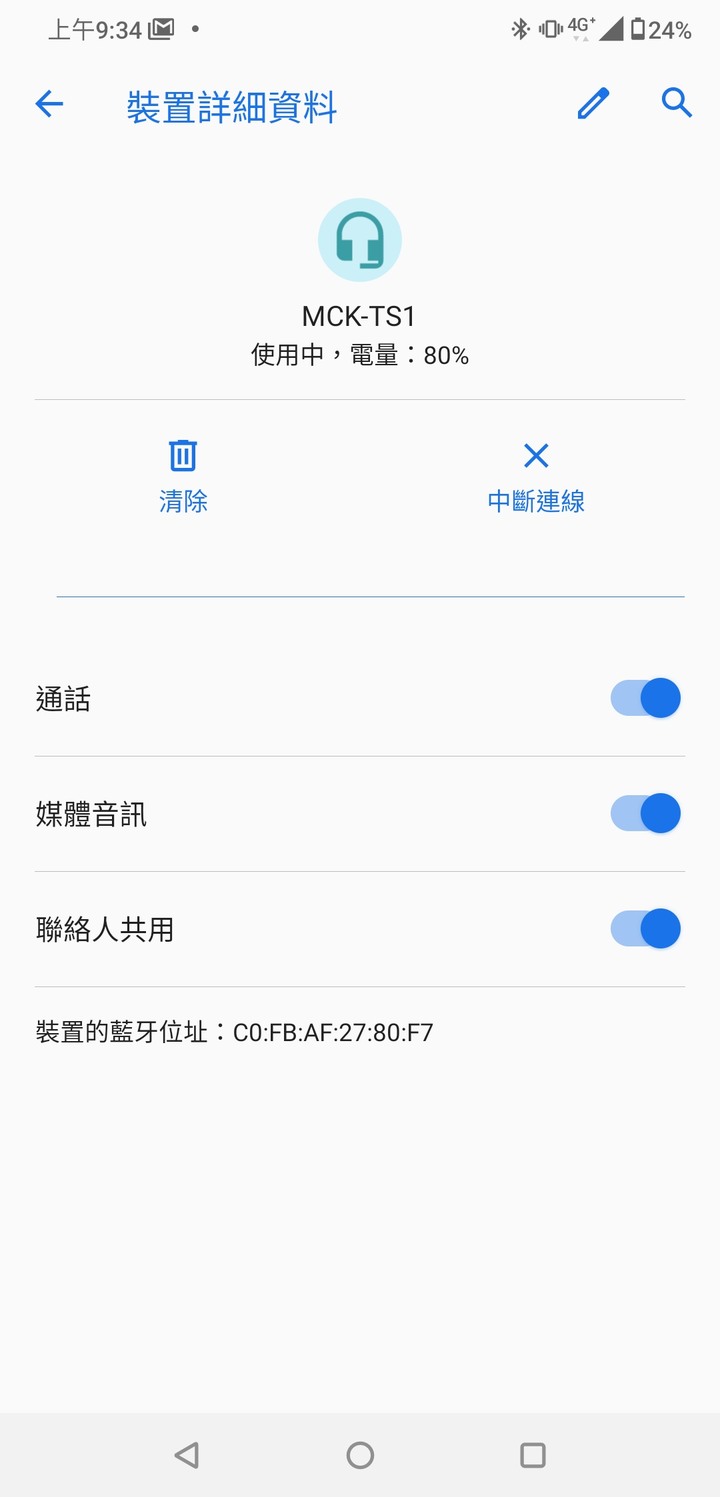This screenshot has width=720, height=1497.
Task: Tap 清除 to forget MCK-TS1
Action: 183,476
